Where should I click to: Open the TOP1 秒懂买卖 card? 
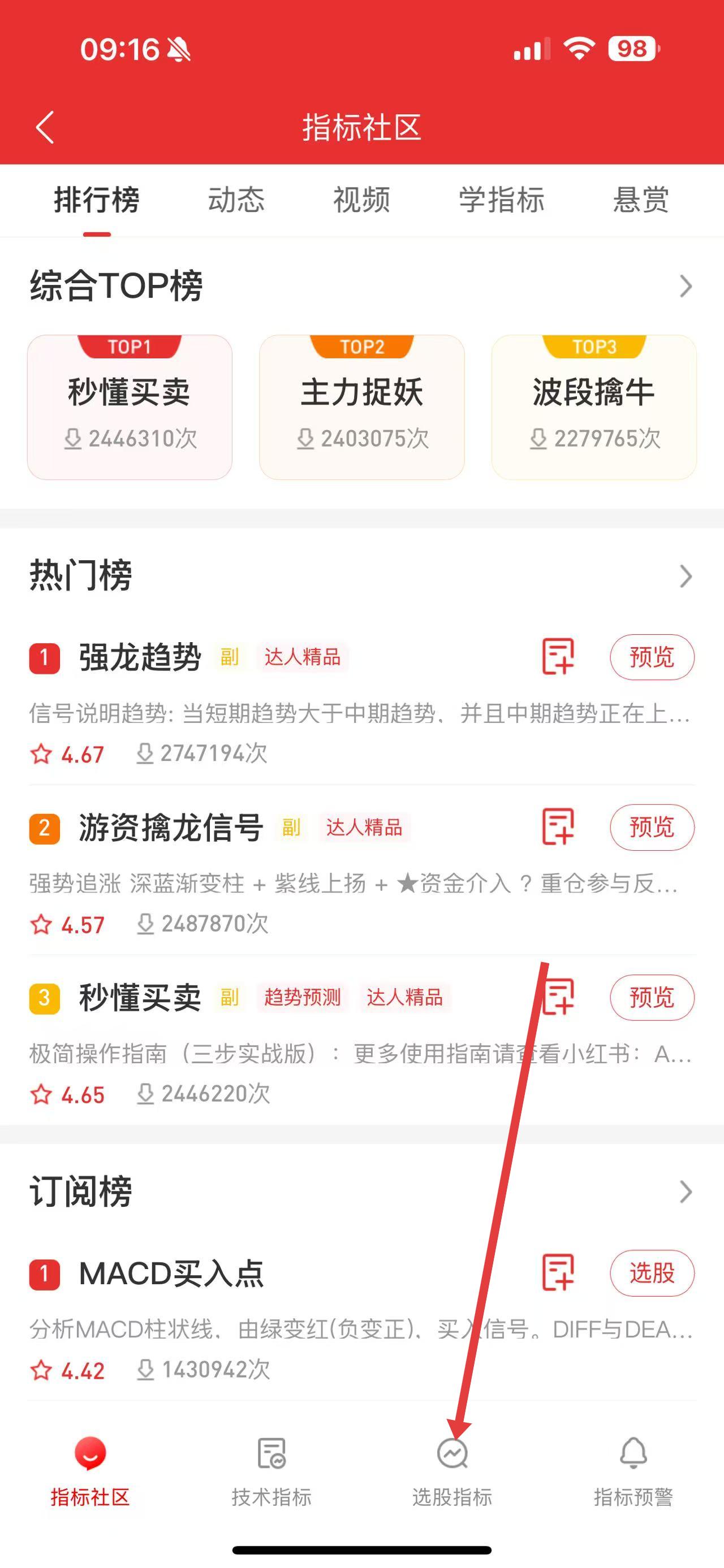(130, 407)
